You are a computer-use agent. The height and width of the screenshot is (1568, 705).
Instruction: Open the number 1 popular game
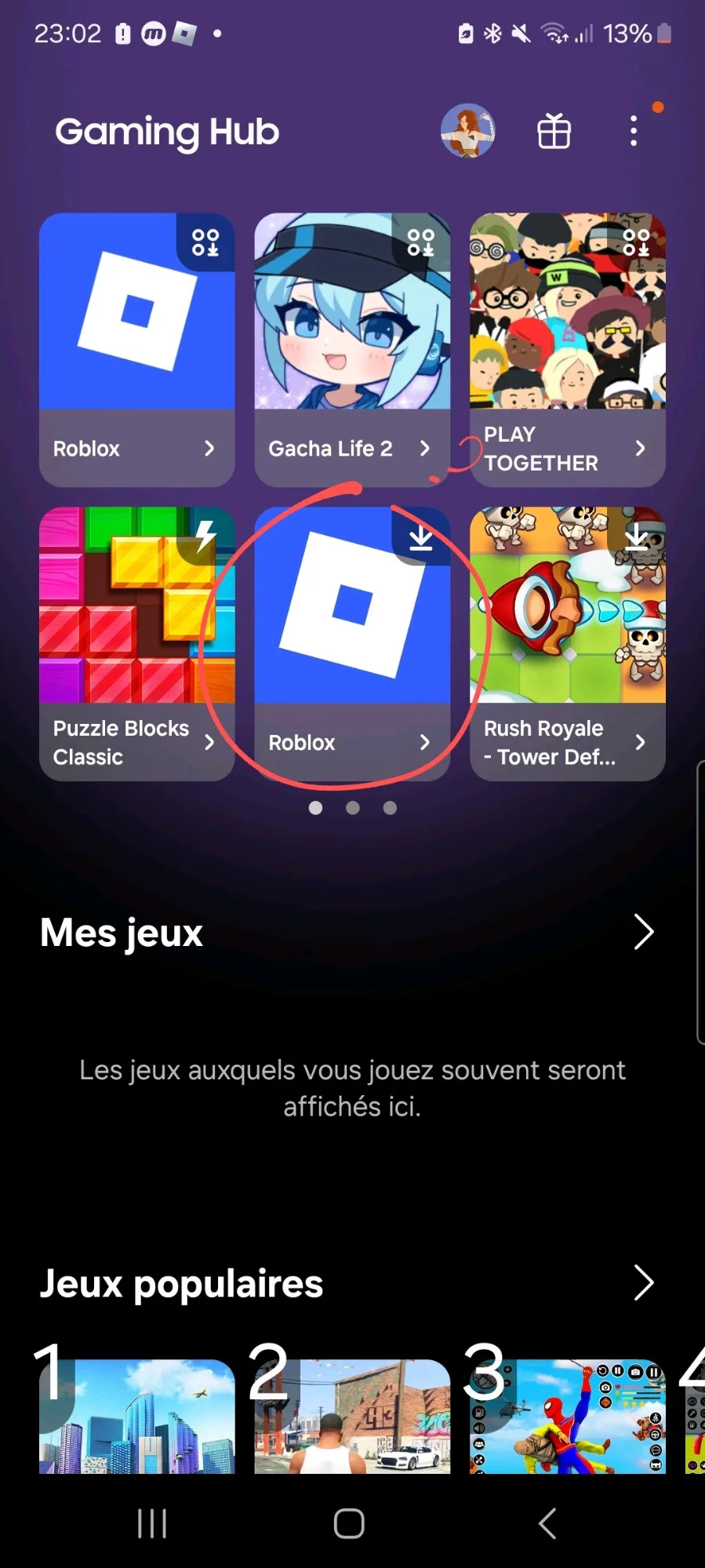point(137,1416)
